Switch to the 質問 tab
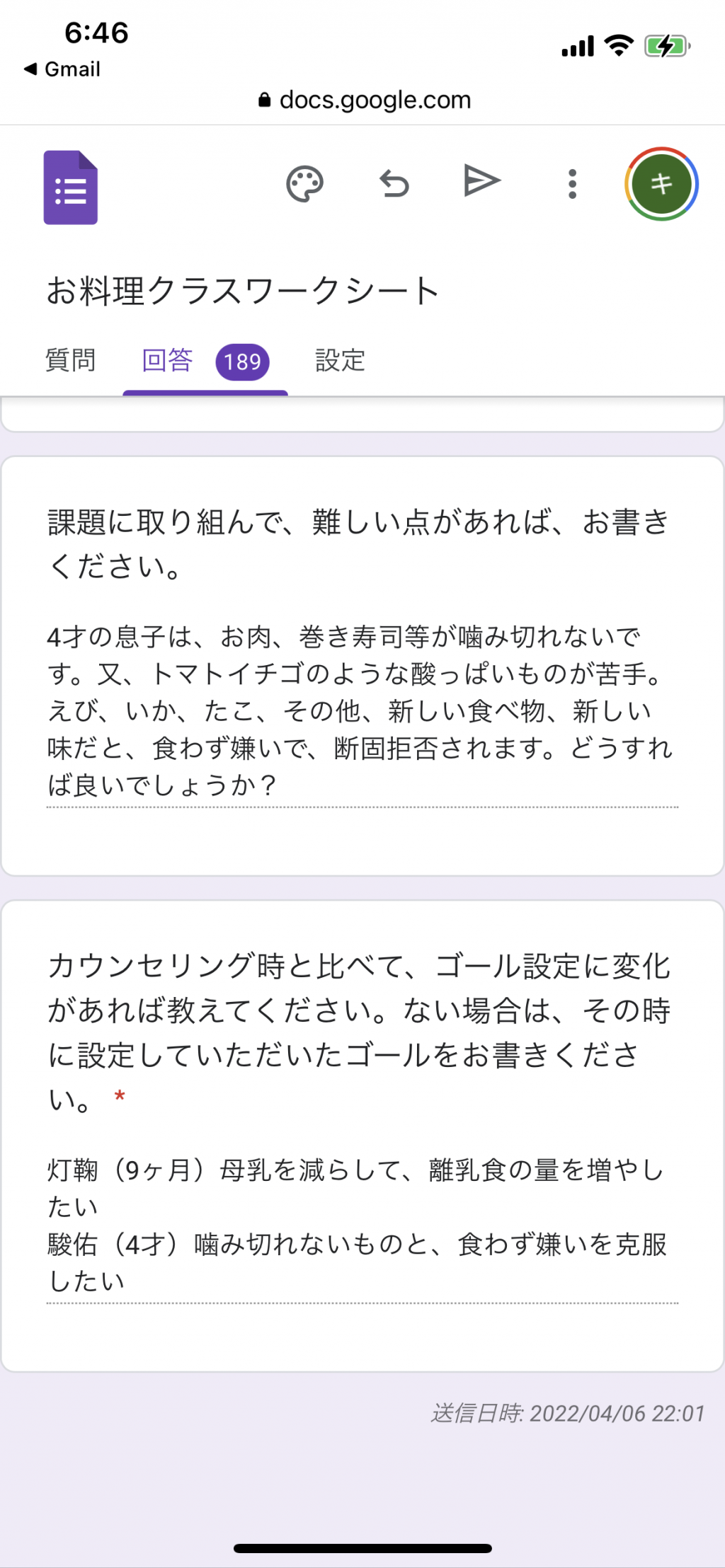Image resolution: width=725 pixels, height=1568 pixels. click(x=71, y=360)
